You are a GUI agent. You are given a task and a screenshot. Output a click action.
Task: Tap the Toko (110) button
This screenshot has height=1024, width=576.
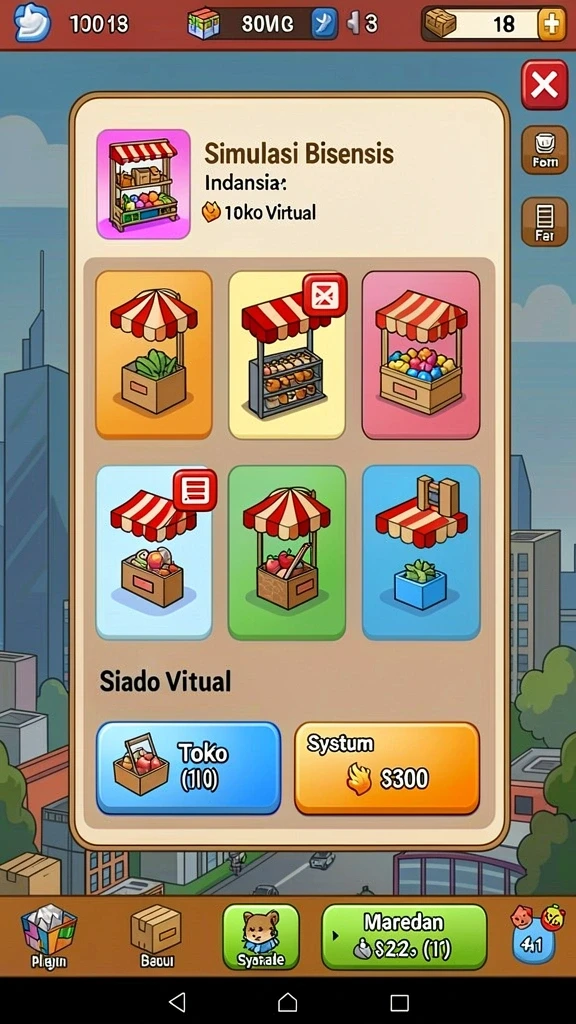point(189,768)
